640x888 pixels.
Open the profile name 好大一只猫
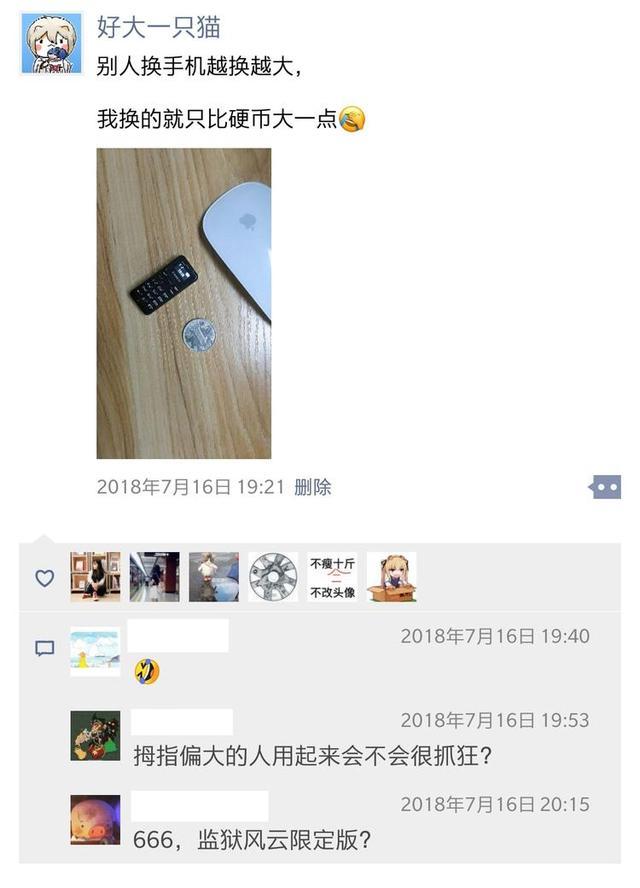click(x=159, y=28)
